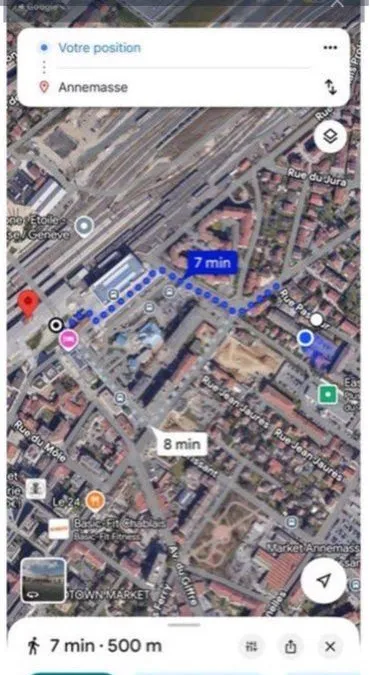Recenter map on my location
Image resolution: width=370 pixels, height=675 pixels.
pos(323,580)
